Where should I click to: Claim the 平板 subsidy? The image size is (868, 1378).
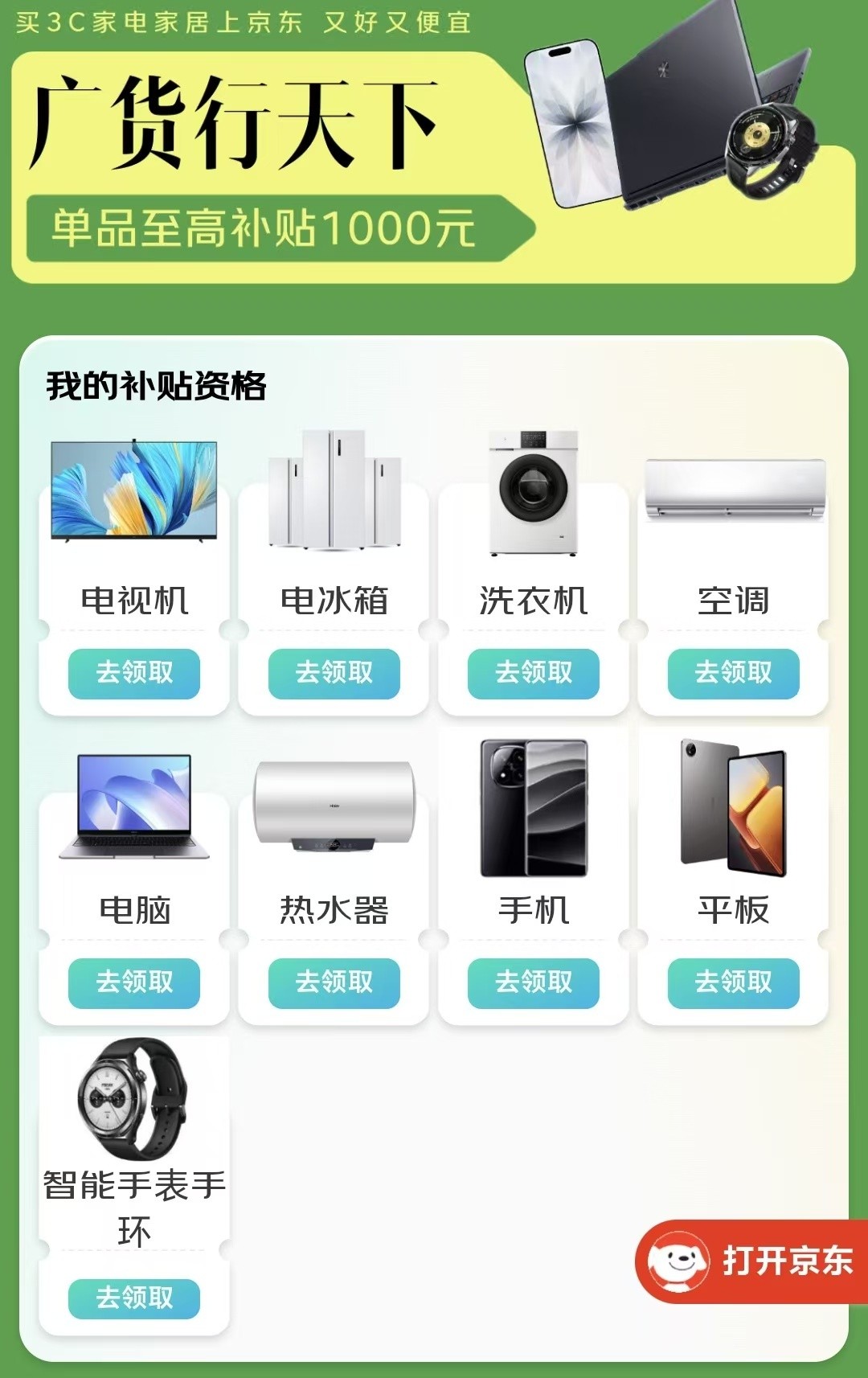point(733,982)
